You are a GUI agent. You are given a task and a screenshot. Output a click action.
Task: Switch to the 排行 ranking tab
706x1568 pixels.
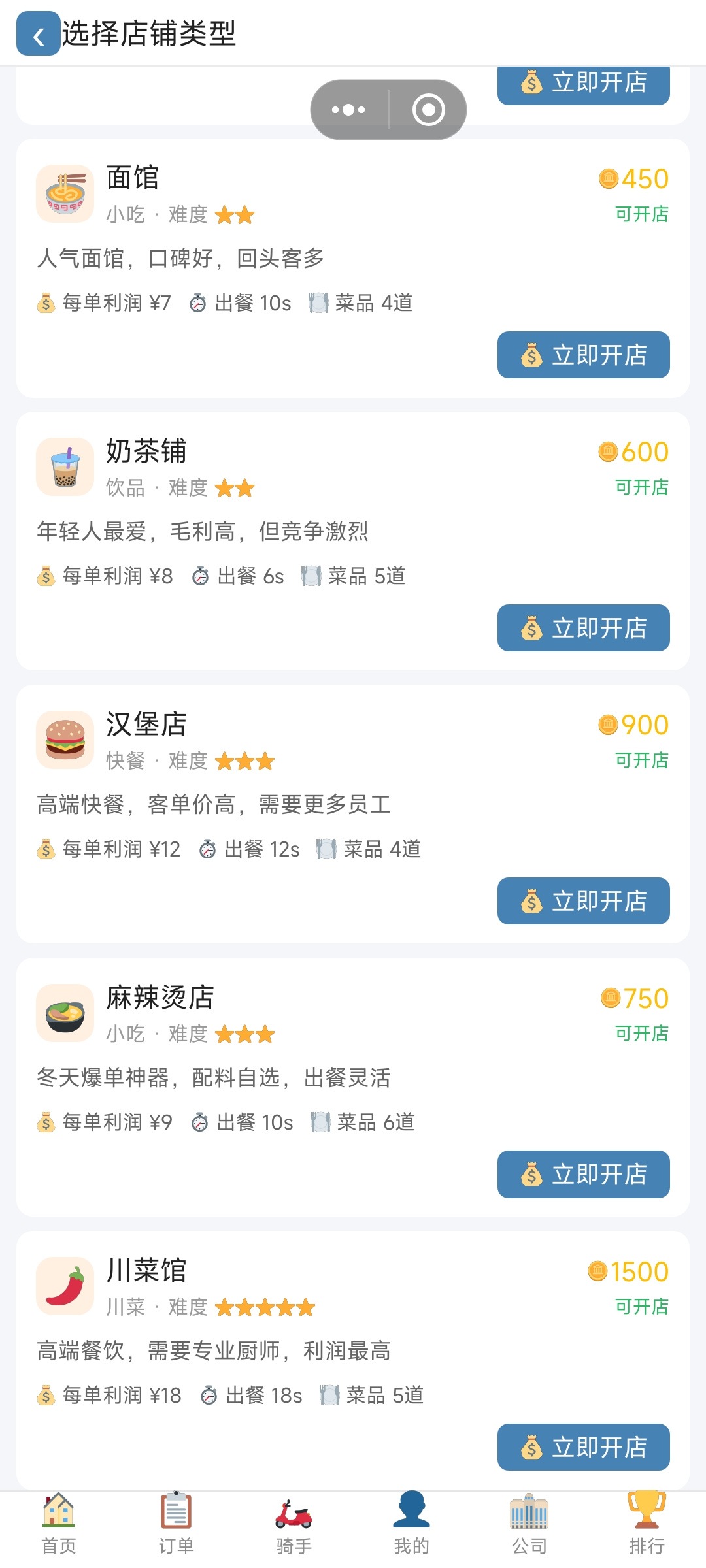click(647, 1524)
